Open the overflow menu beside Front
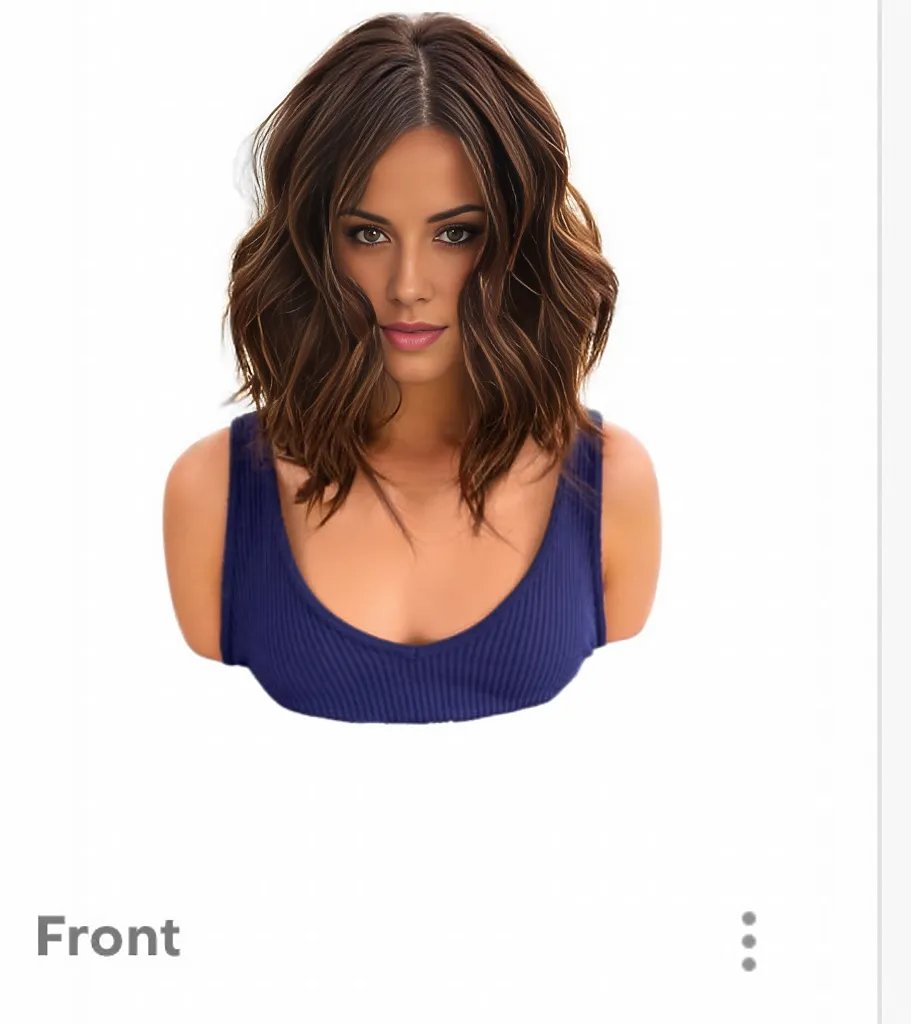Viewport: 911px width, 1024px height. click(x=748, y=940)
